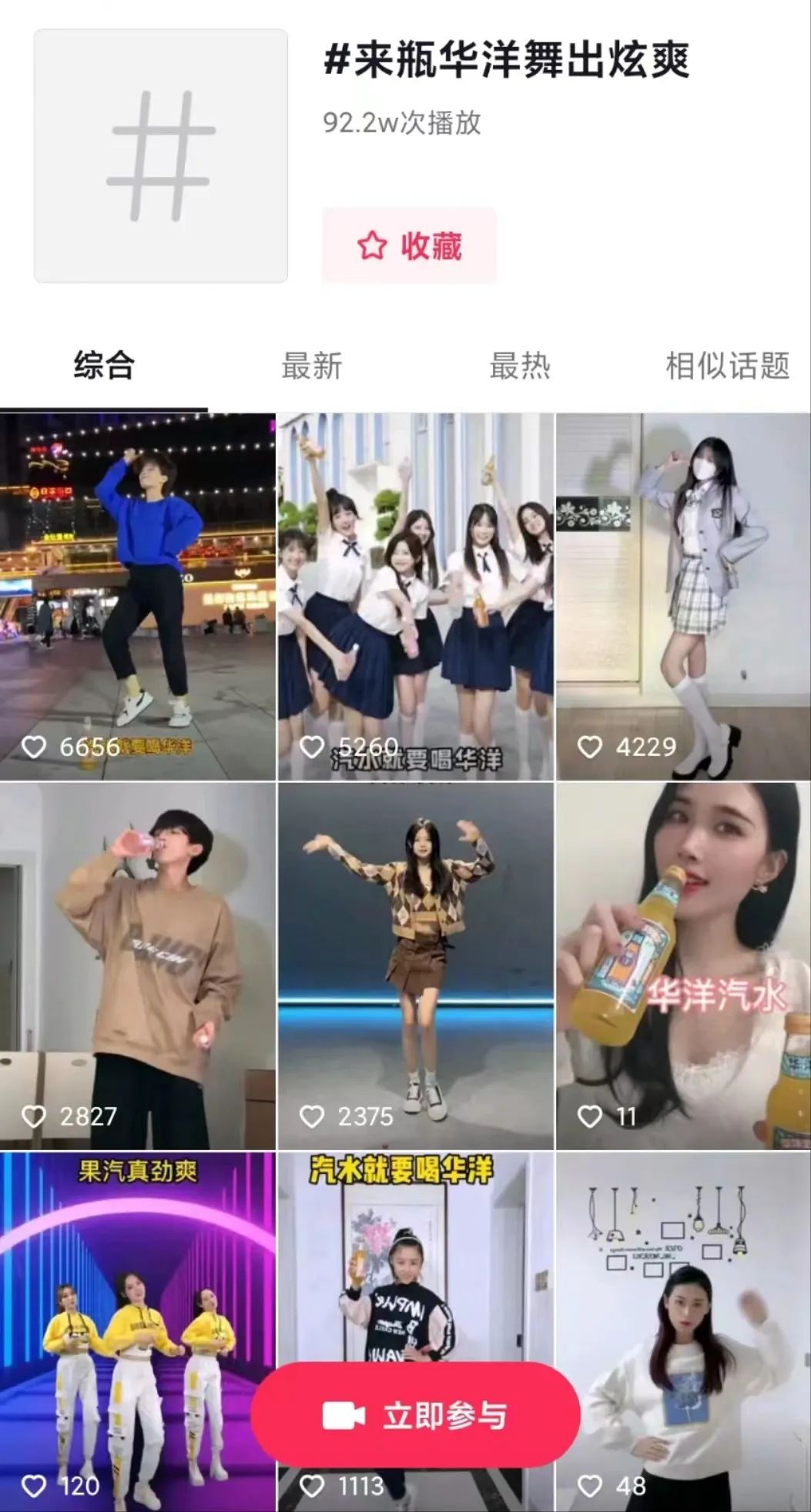This screenshot has height=1512, width=811.
Task: Play the video with 2375 likes
Action: [x=416, y=966]
